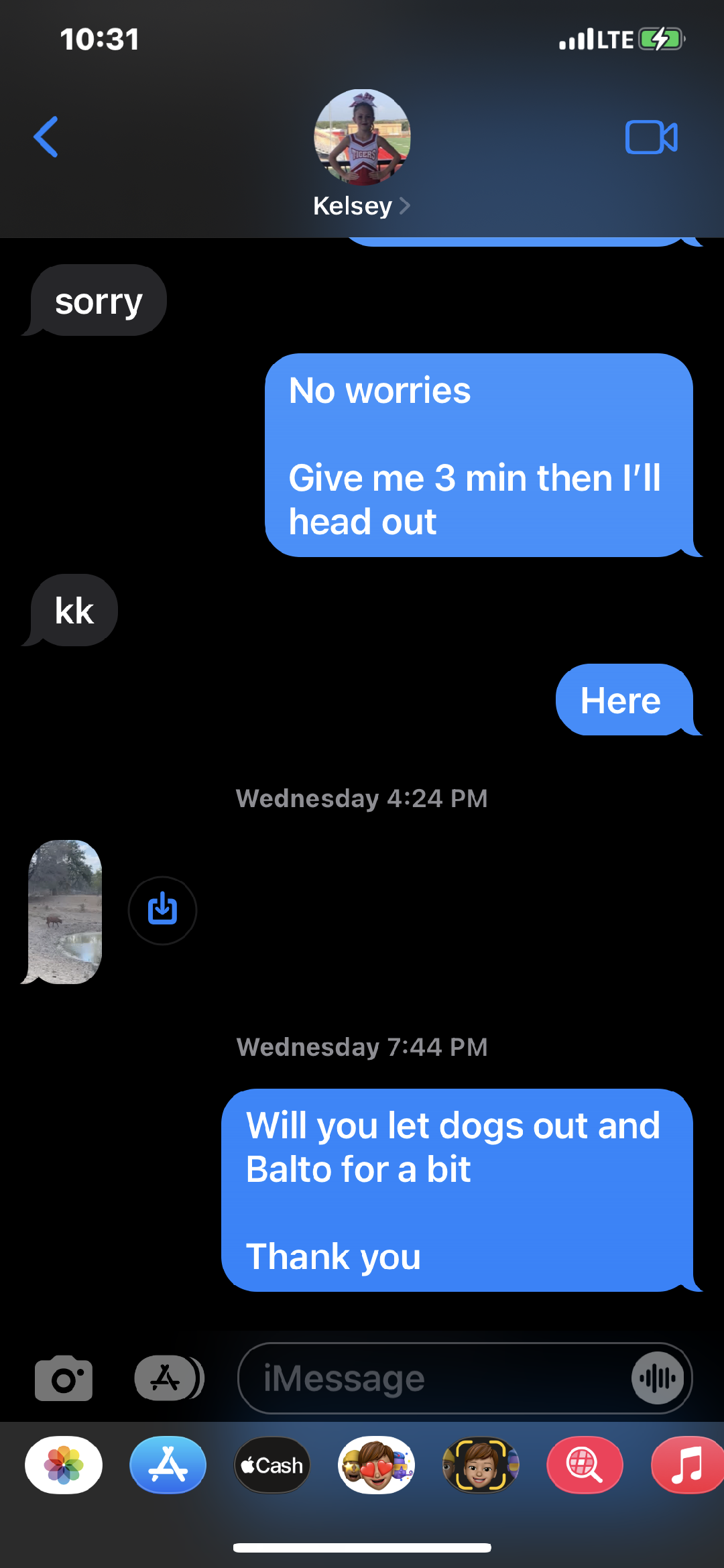Record an audio message

point(657,1378)
